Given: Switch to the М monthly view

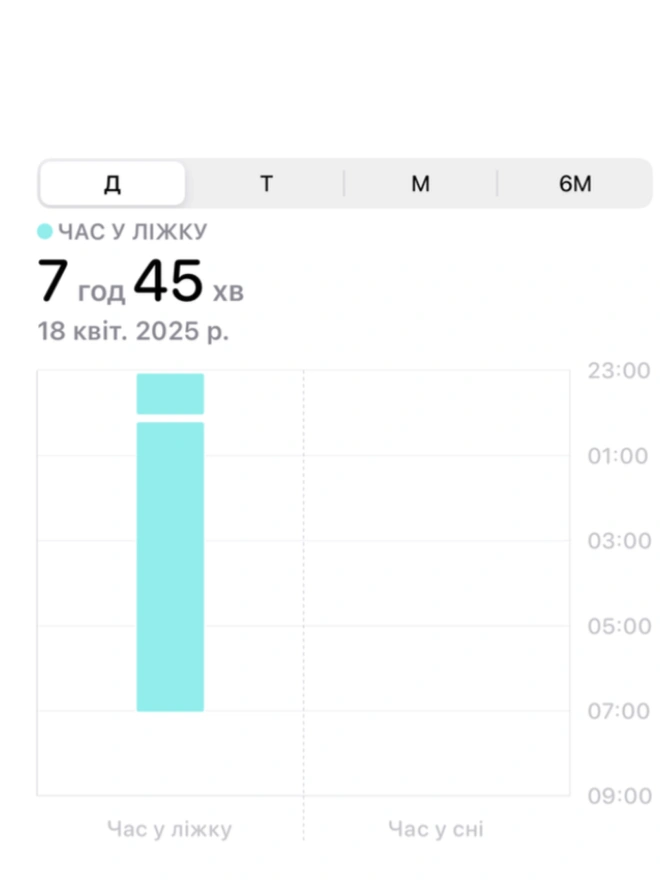Looking at the screenshot, I should (420, 184).
